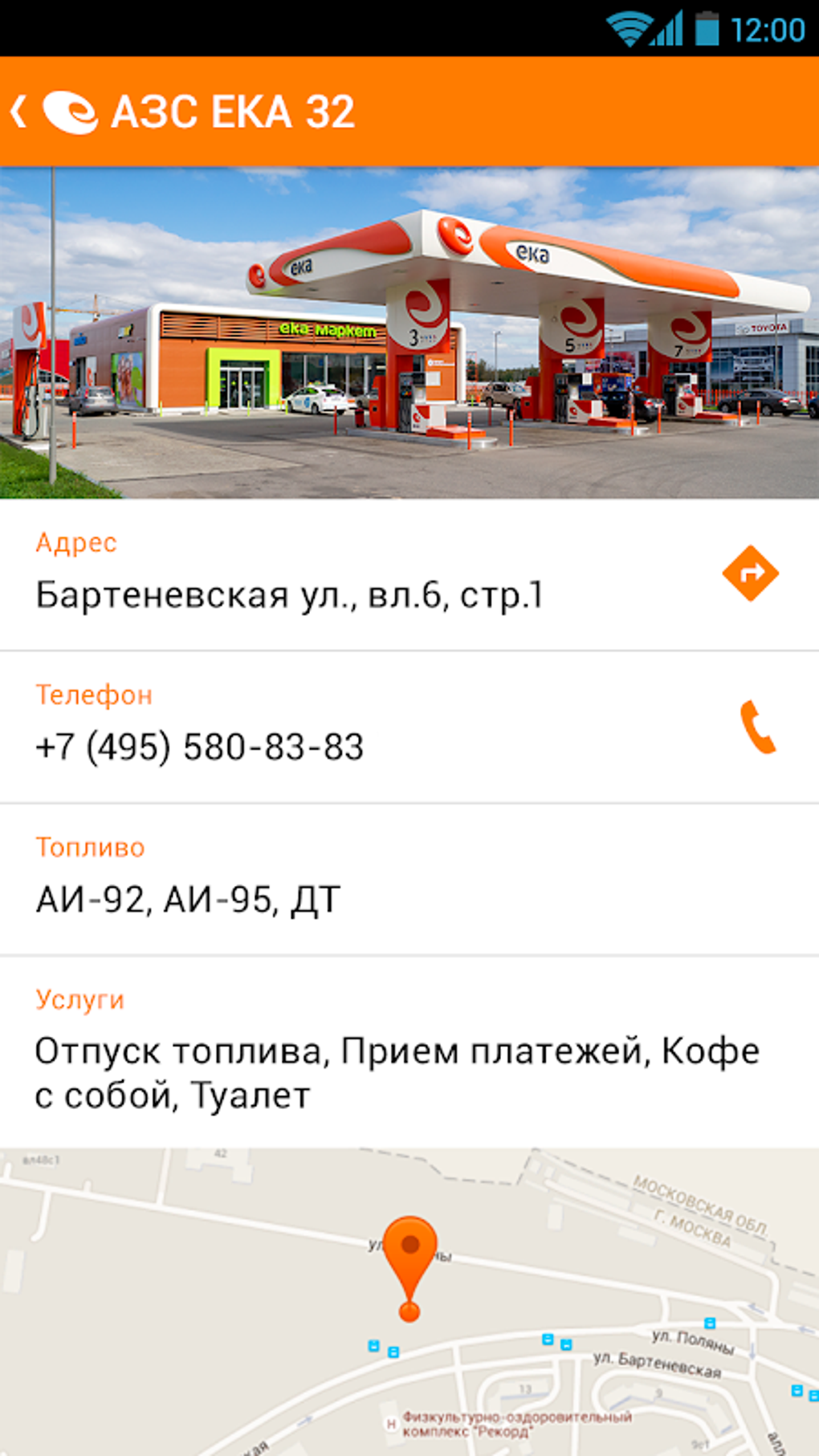This screenshot has width=819, height=1456.
Task: Tap the ЕКА logo in the header bar
Action: point(71,111)
